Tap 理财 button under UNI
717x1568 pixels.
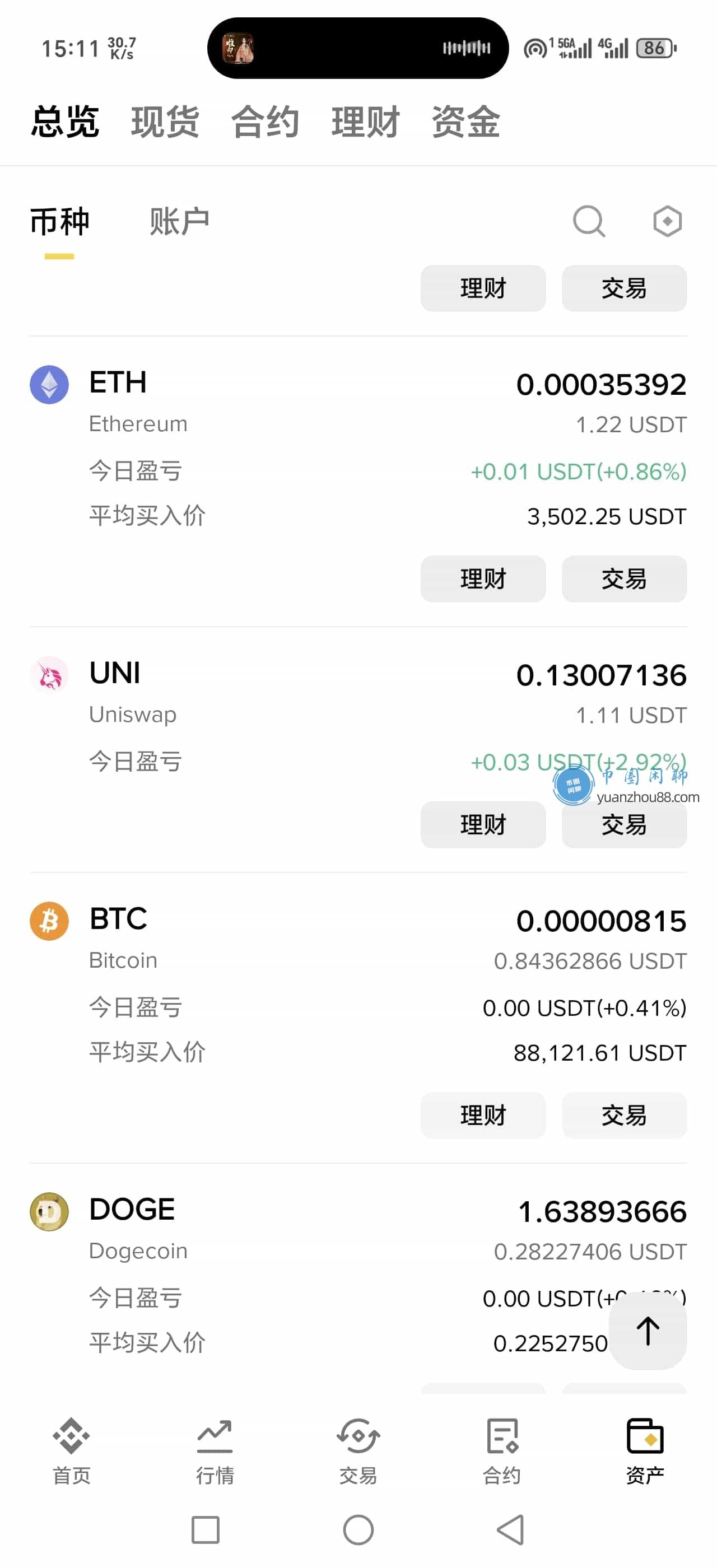[483, 825]
